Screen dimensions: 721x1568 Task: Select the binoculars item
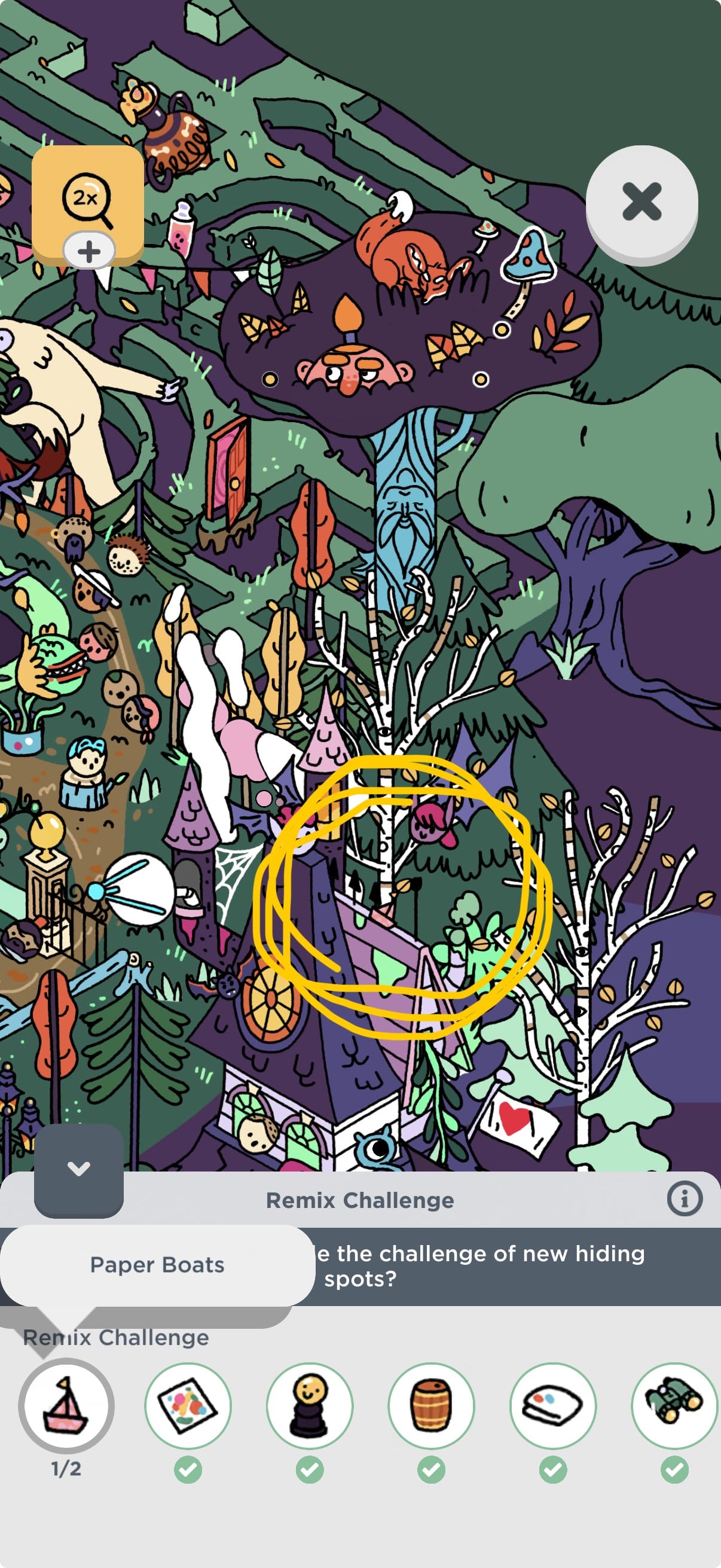click(674, 1405)
